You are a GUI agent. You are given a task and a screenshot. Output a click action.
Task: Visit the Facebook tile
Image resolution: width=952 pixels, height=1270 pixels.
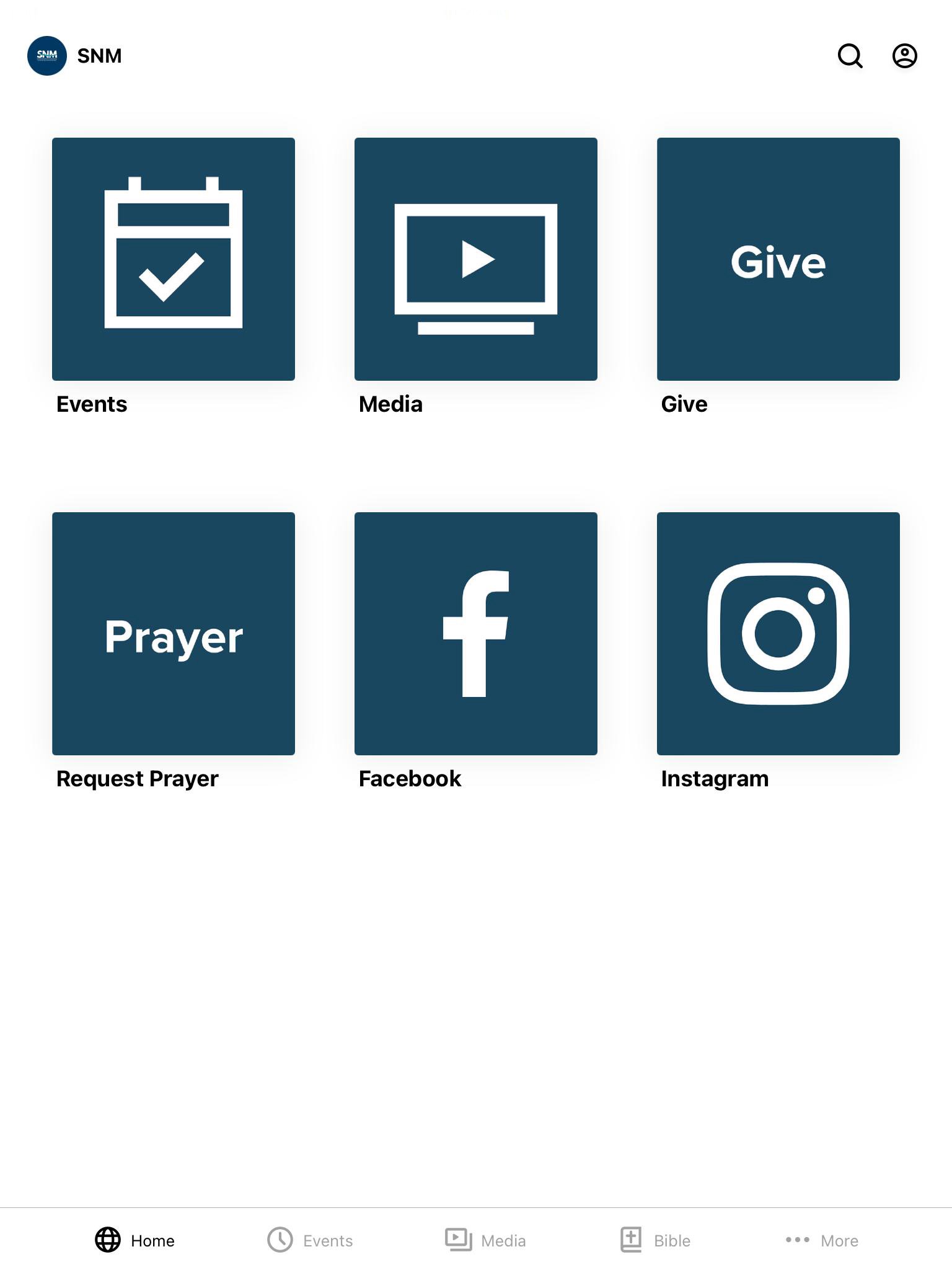pos(476,634)
